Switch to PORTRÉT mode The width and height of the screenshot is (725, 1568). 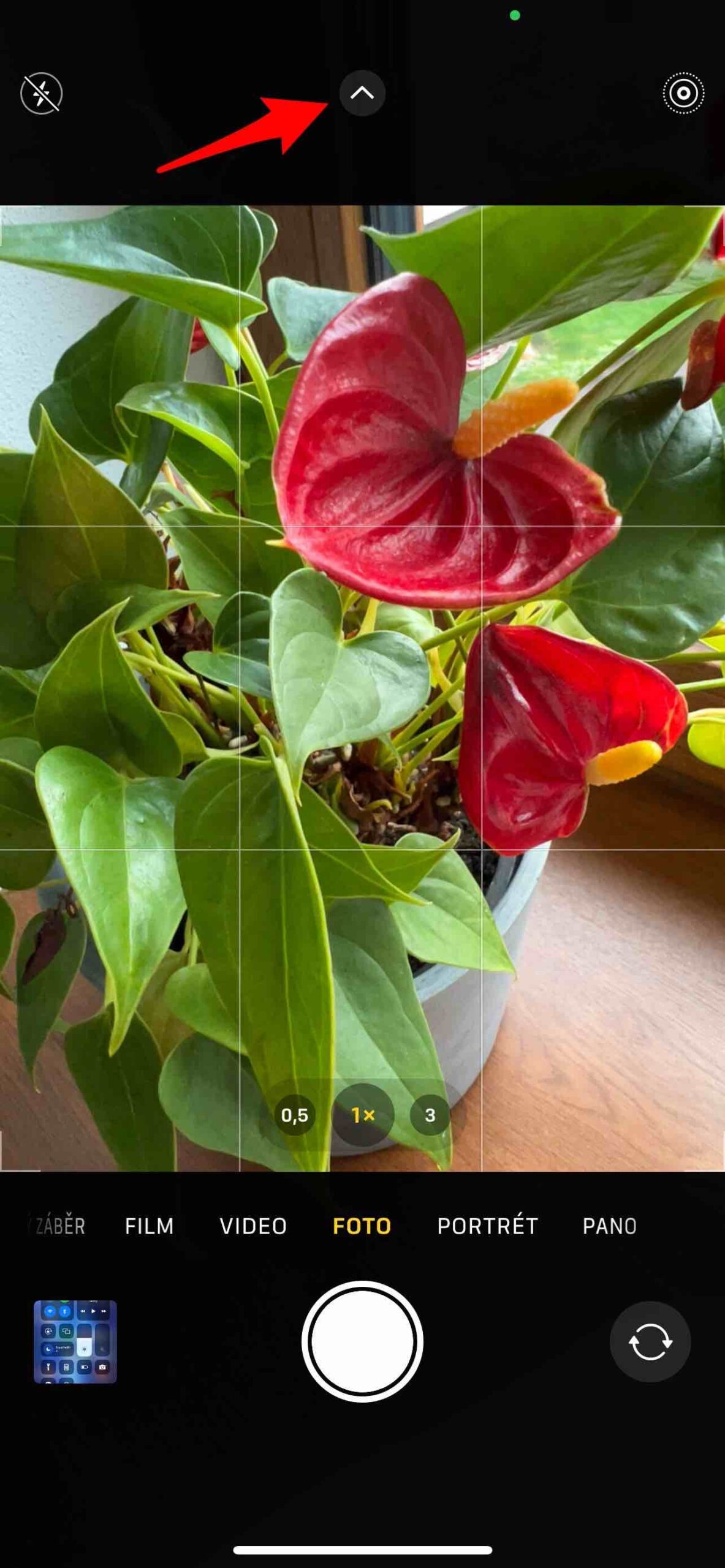point(487,1226)
